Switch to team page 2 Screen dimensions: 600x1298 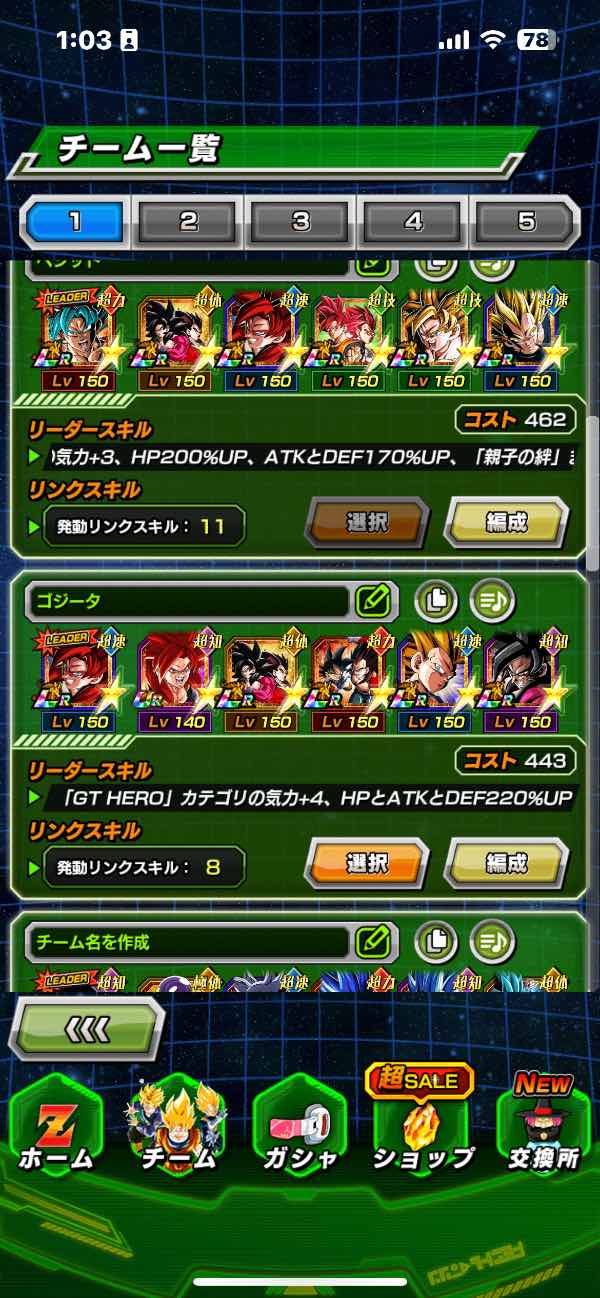(188, 221)
